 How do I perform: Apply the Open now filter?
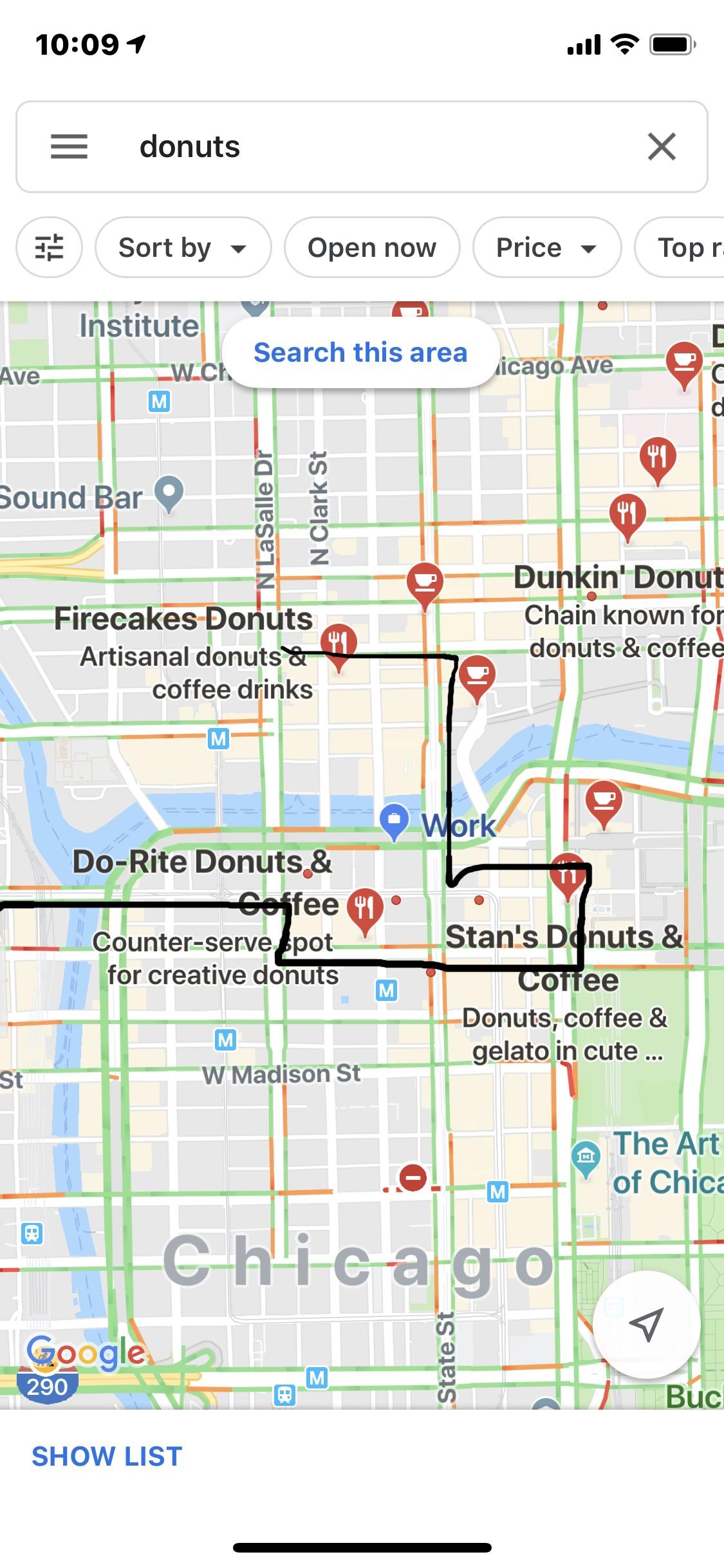click(372, 248)
